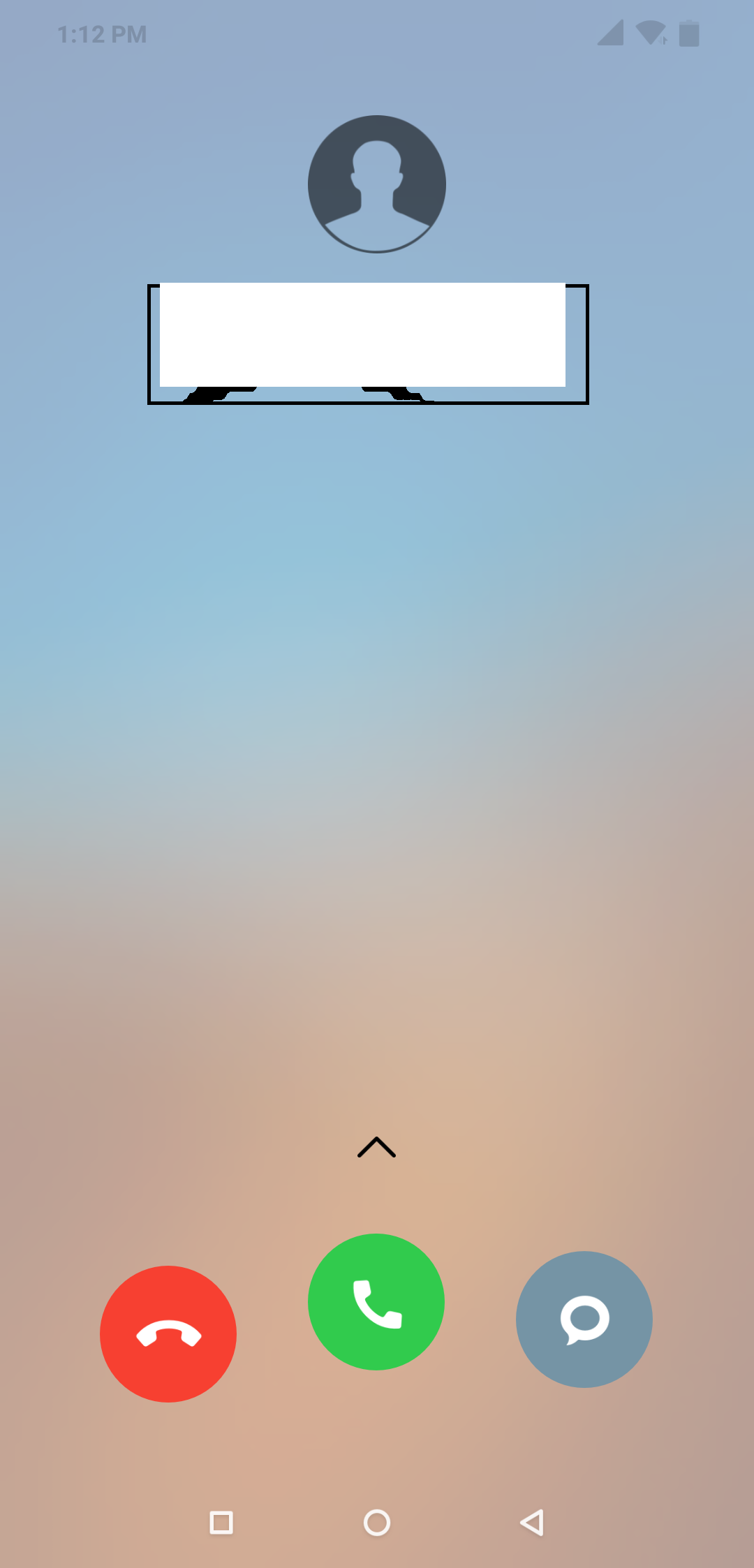Reply to the caller with a message

point(584,1319)
